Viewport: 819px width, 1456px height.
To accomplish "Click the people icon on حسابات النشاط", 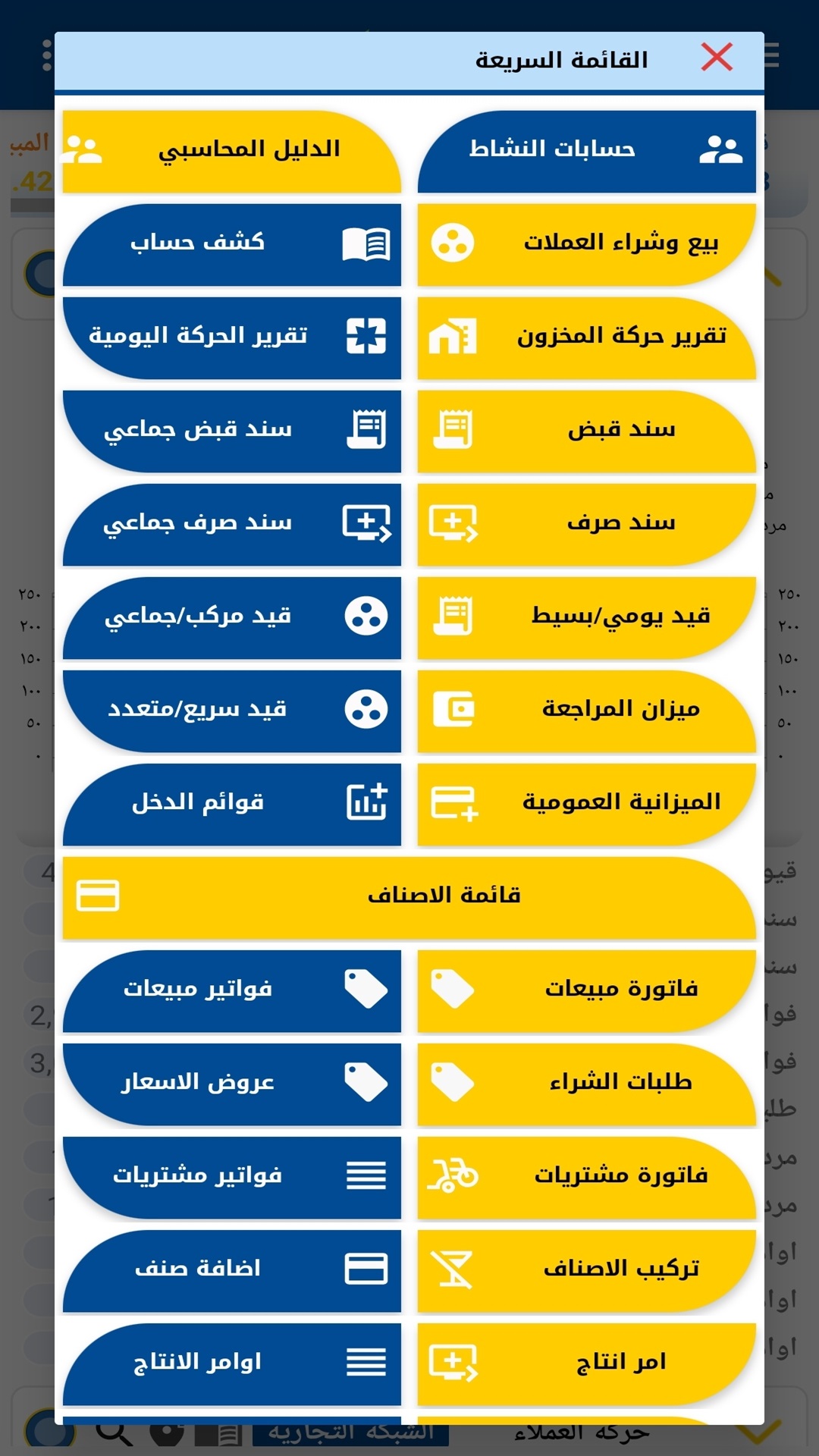I will [723, 149].
